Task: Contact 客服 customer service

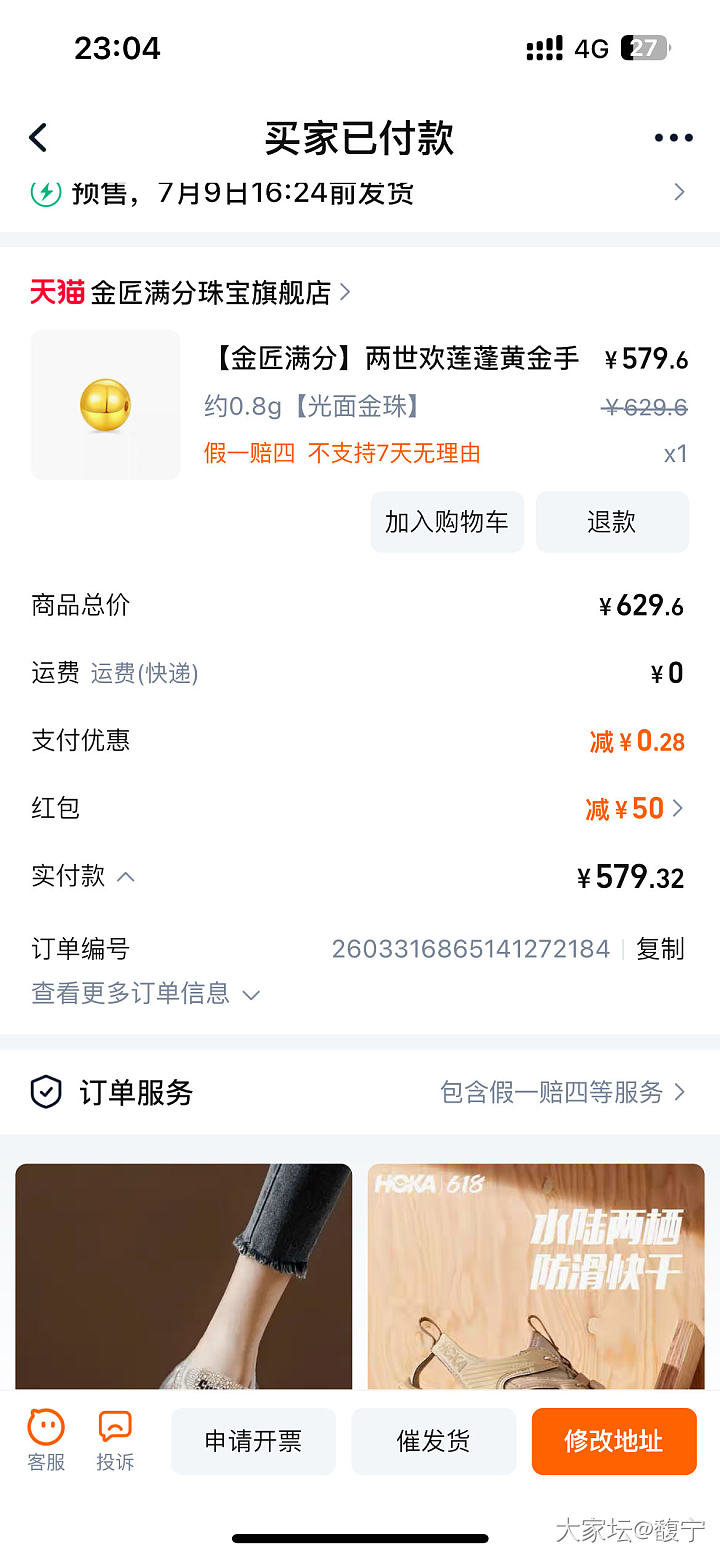Action: [x=46, y=1440]
